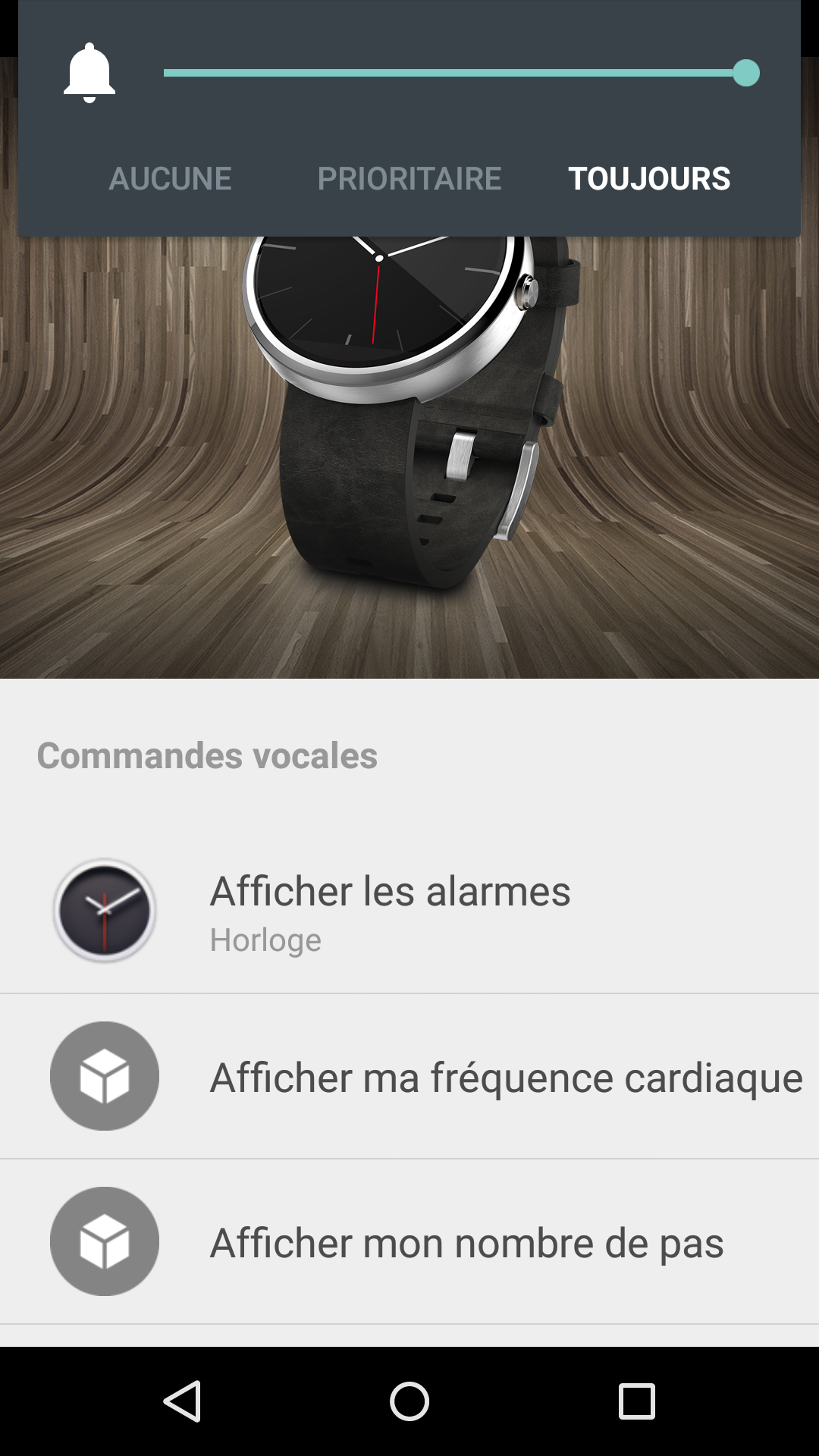
Task: Switch to Prioritaire notifications mode
Action: coord(409,179)
